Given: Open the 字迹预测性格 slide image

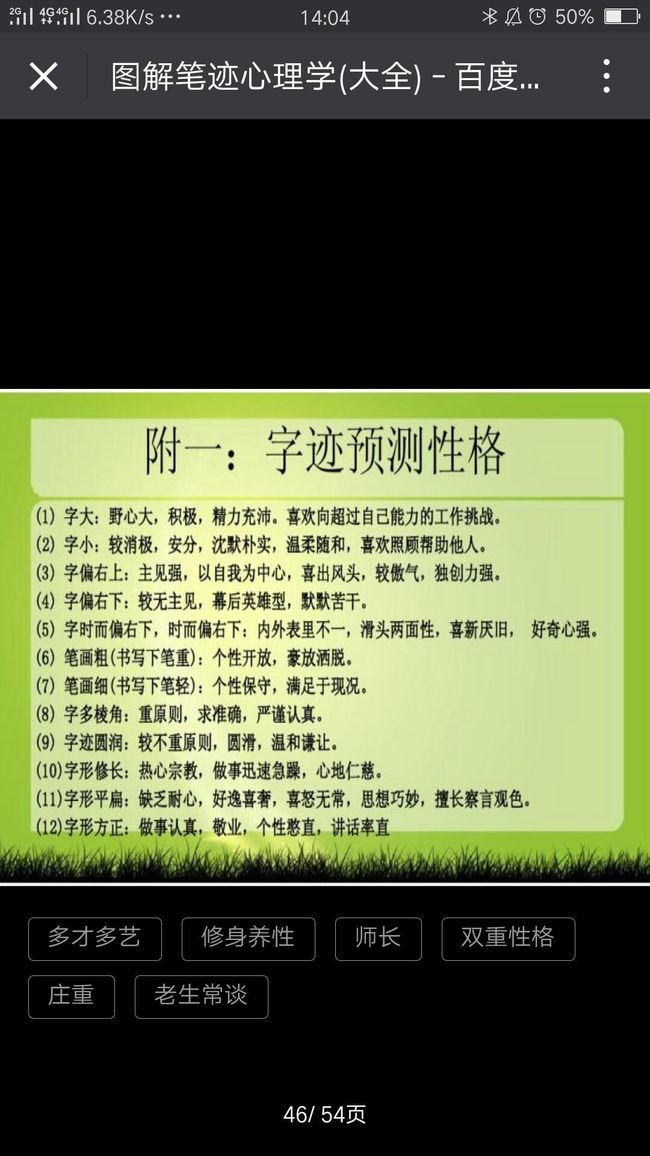Looking at the screenshot, I should [x=325, y=635].
